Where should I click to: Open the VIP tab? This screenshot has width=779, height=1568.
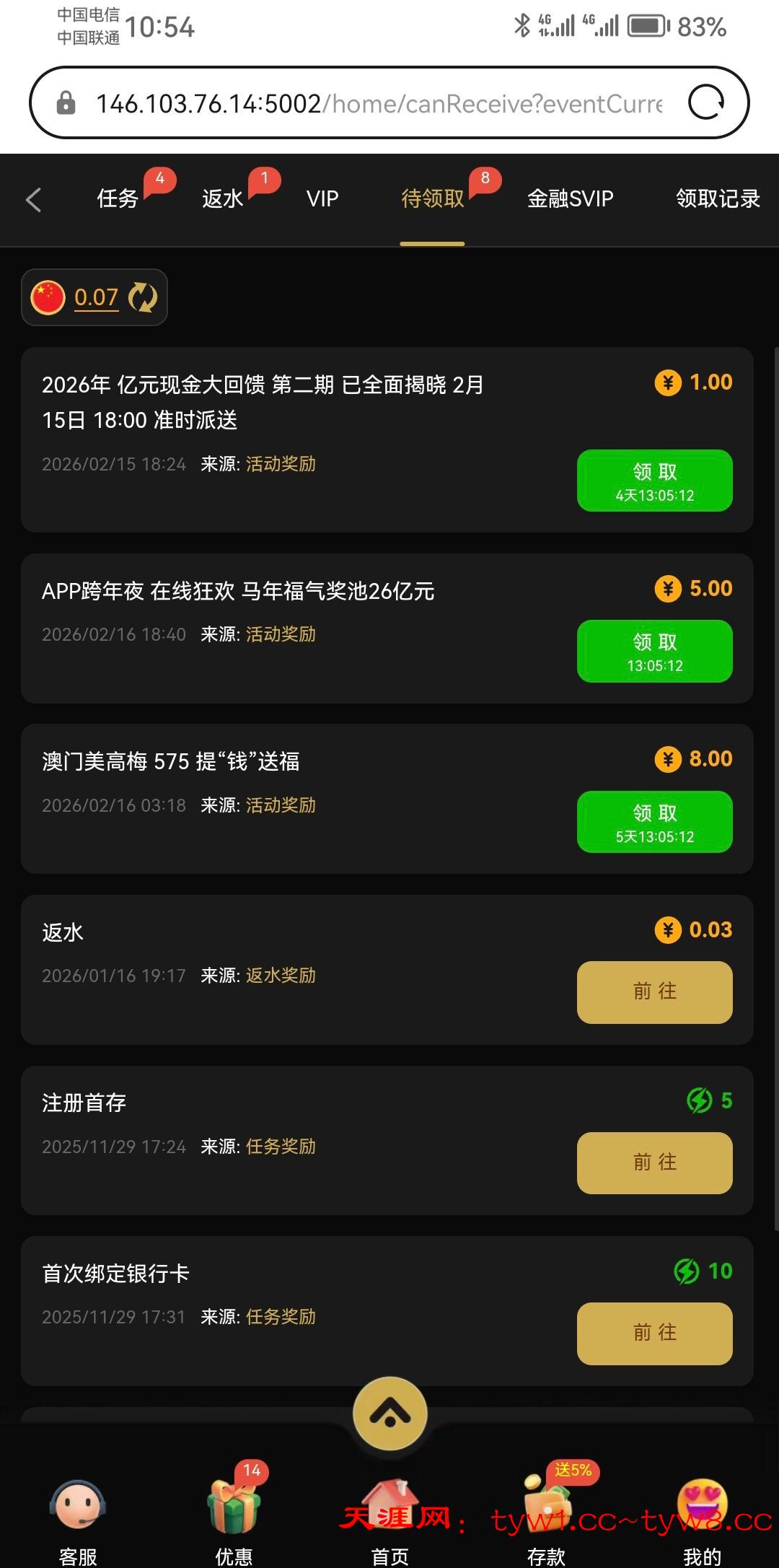(322, 198)
